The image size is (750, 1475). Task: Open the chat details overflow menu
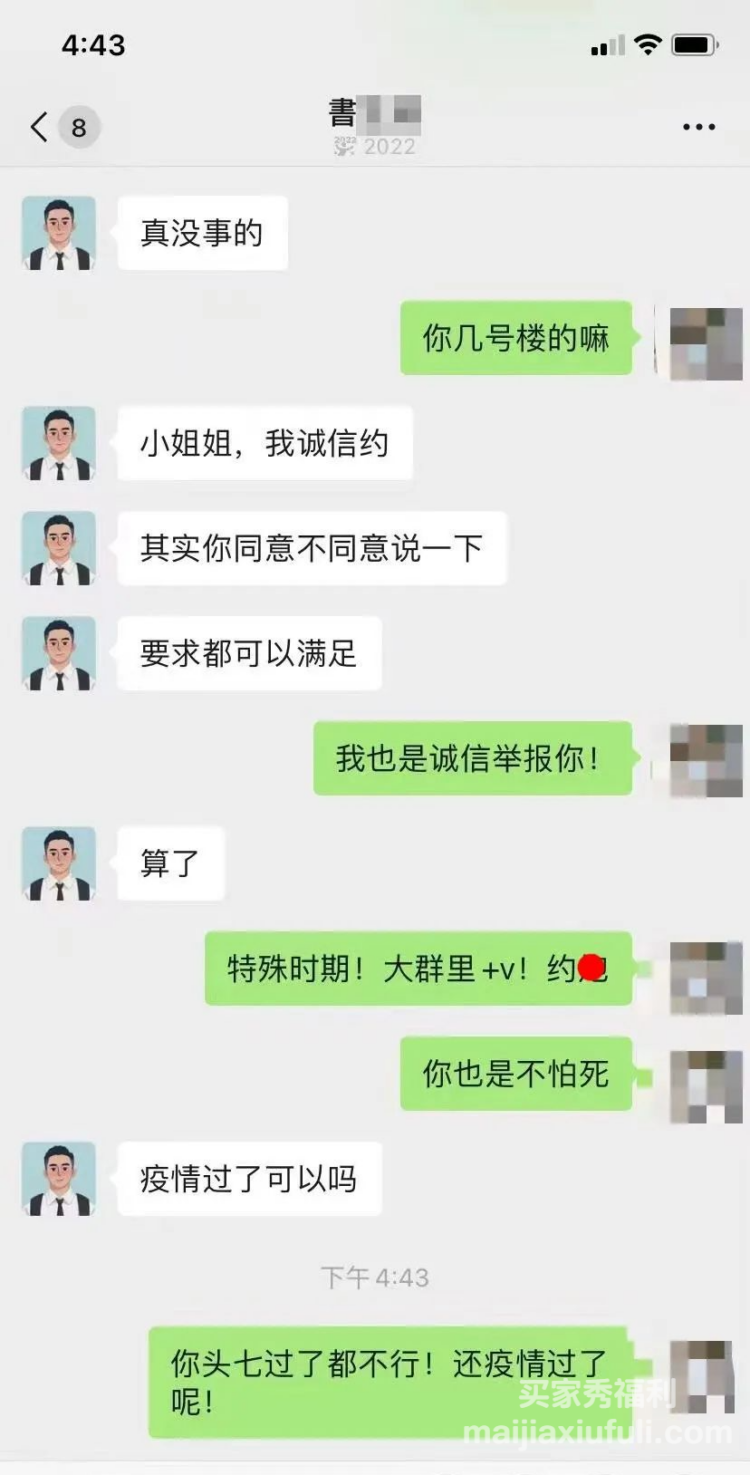(698, 127)
